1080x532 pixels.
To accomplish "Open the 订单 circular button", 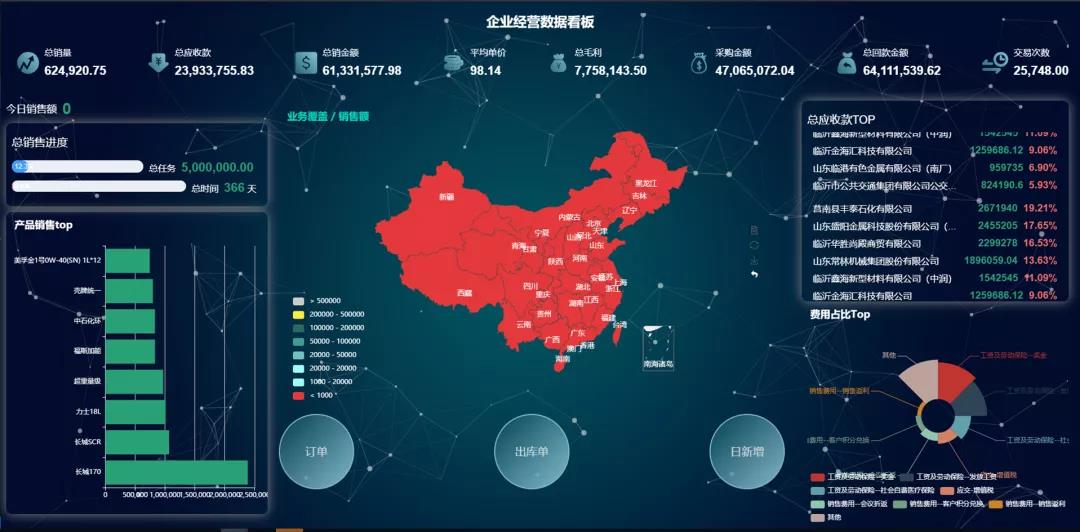I will pos(316,451).
